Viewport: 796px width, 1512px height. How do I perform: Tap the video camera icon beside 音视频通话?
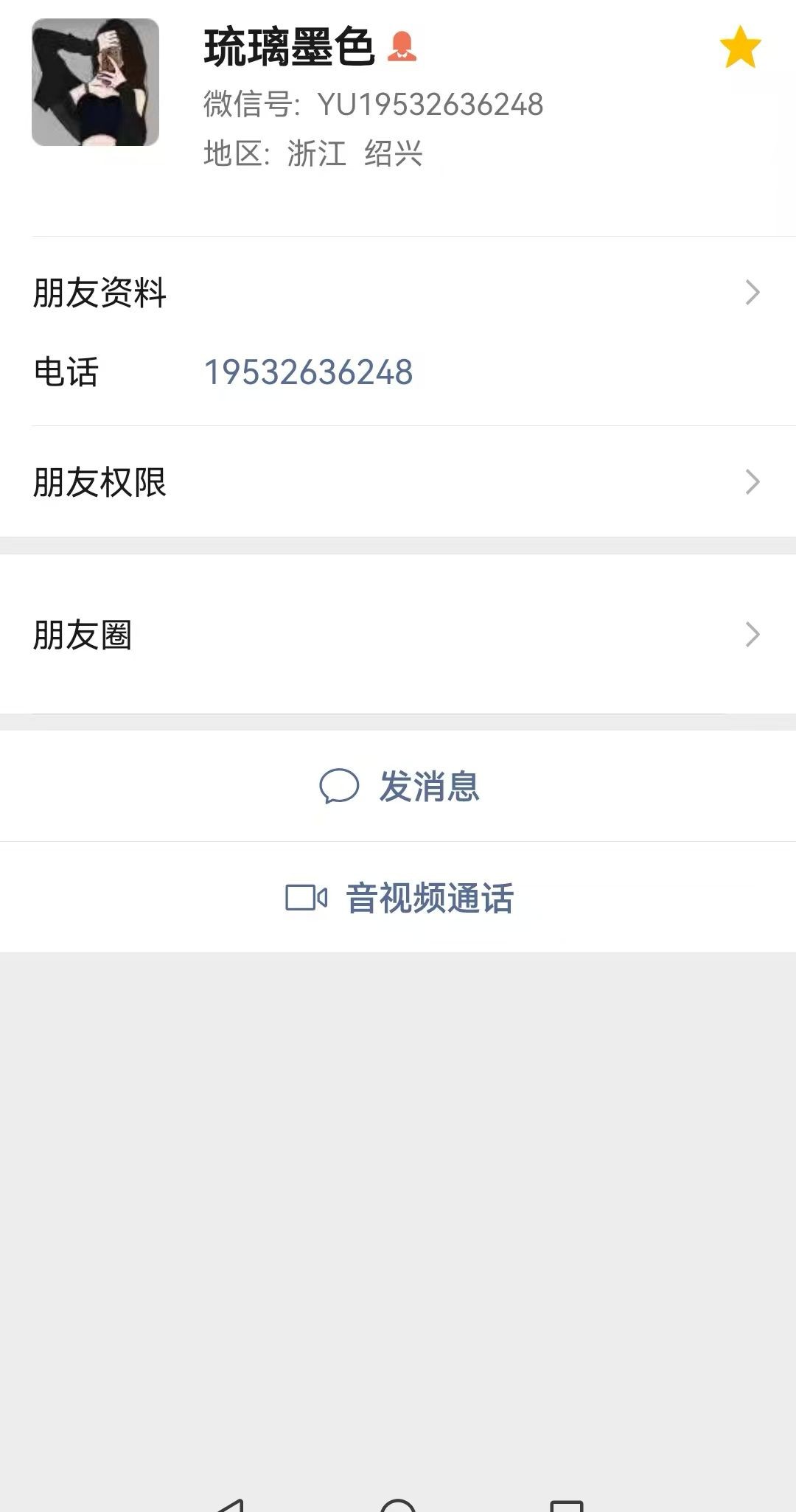tap(307, 896)
